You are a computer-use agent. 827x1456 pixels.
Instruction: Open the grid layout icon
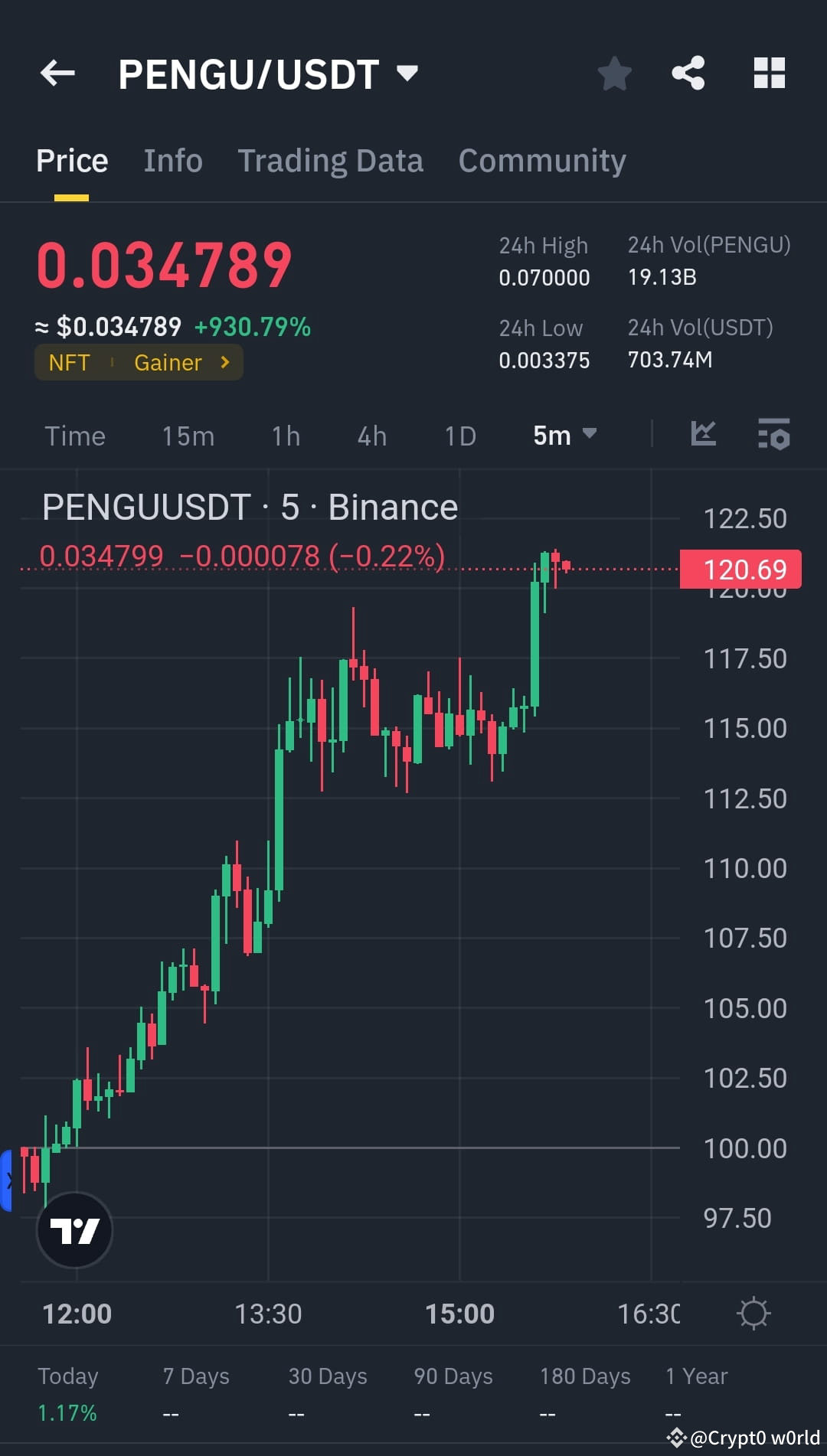coord(770,73)
